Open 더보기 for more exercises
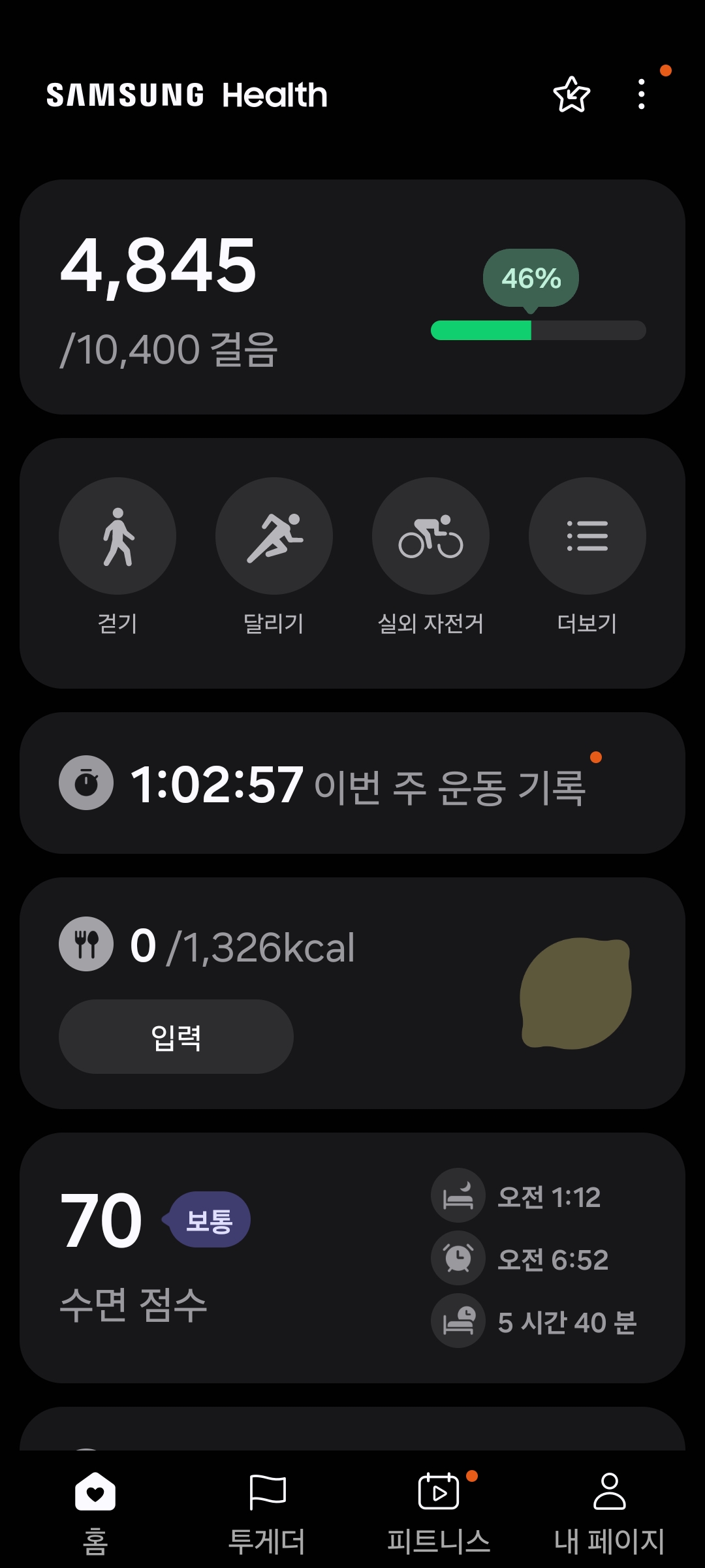The image size is (705, 1568). click(x=587, y=537)
